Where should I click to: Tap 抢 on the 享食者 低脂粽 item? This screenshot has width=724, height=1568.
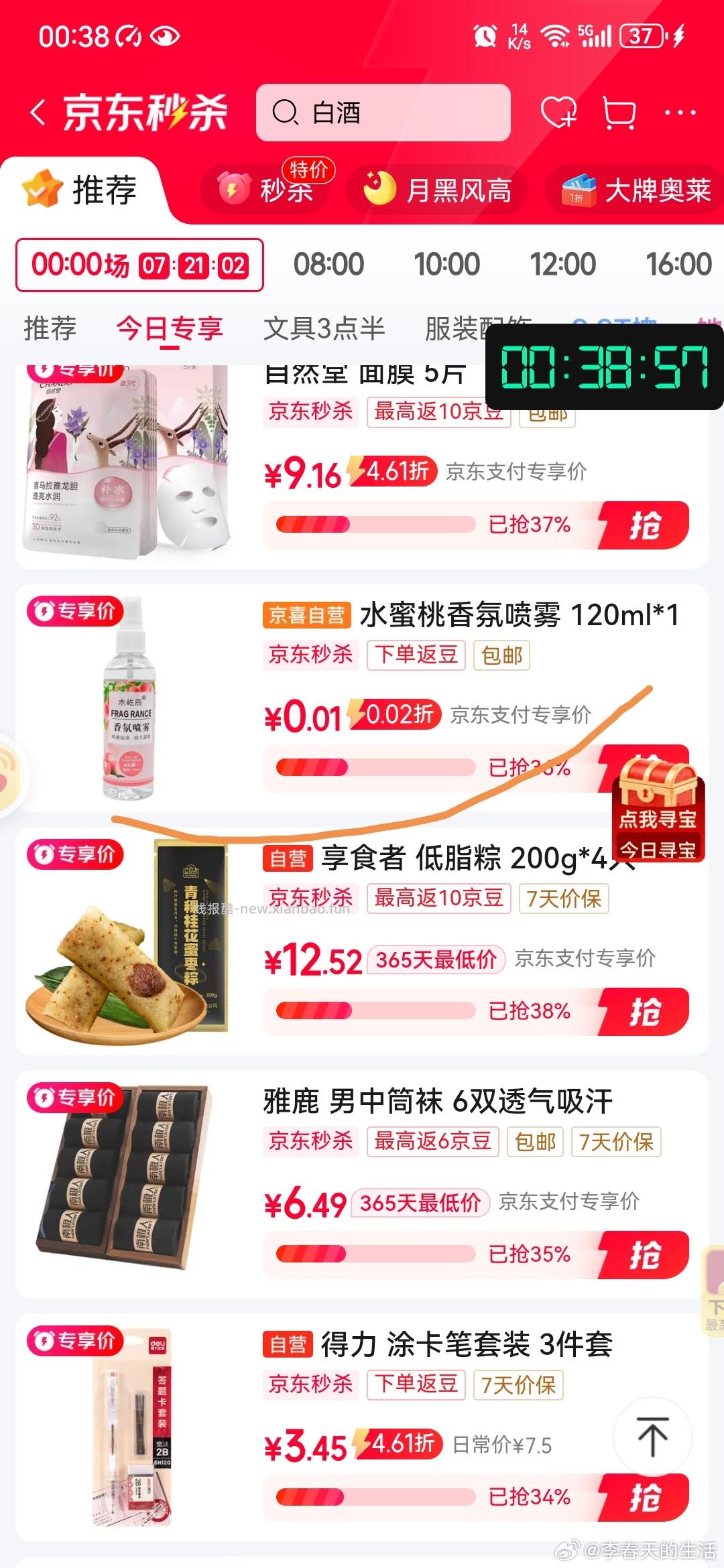point(648,1012)
